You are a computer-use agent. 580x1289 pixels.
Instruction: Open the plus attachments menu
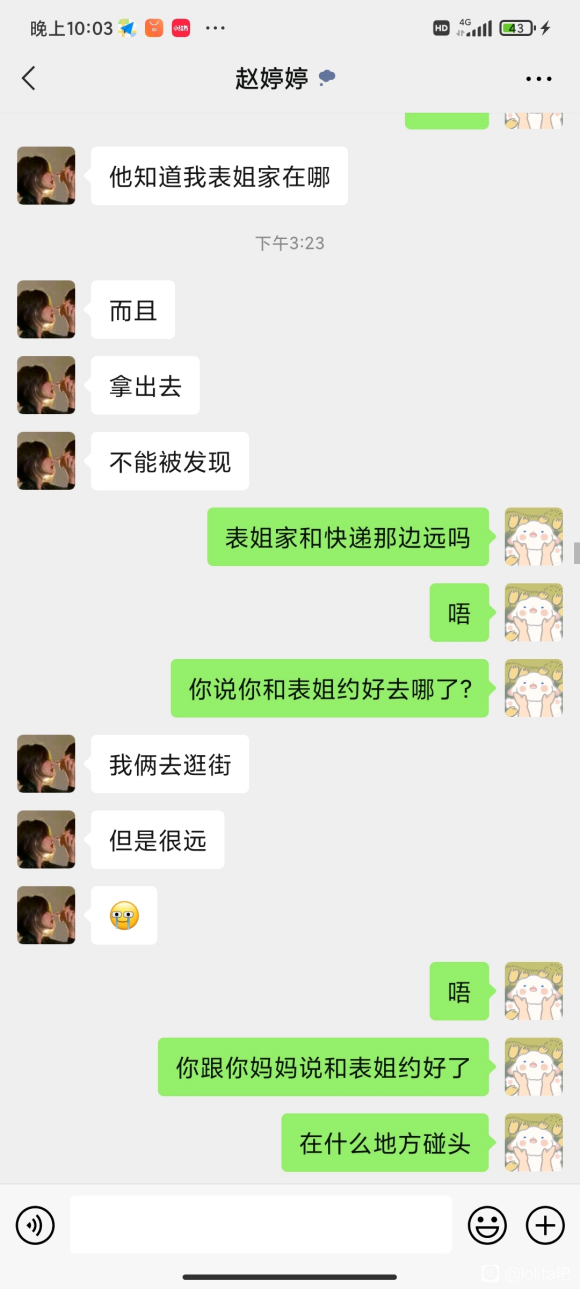coord(545,1225)
